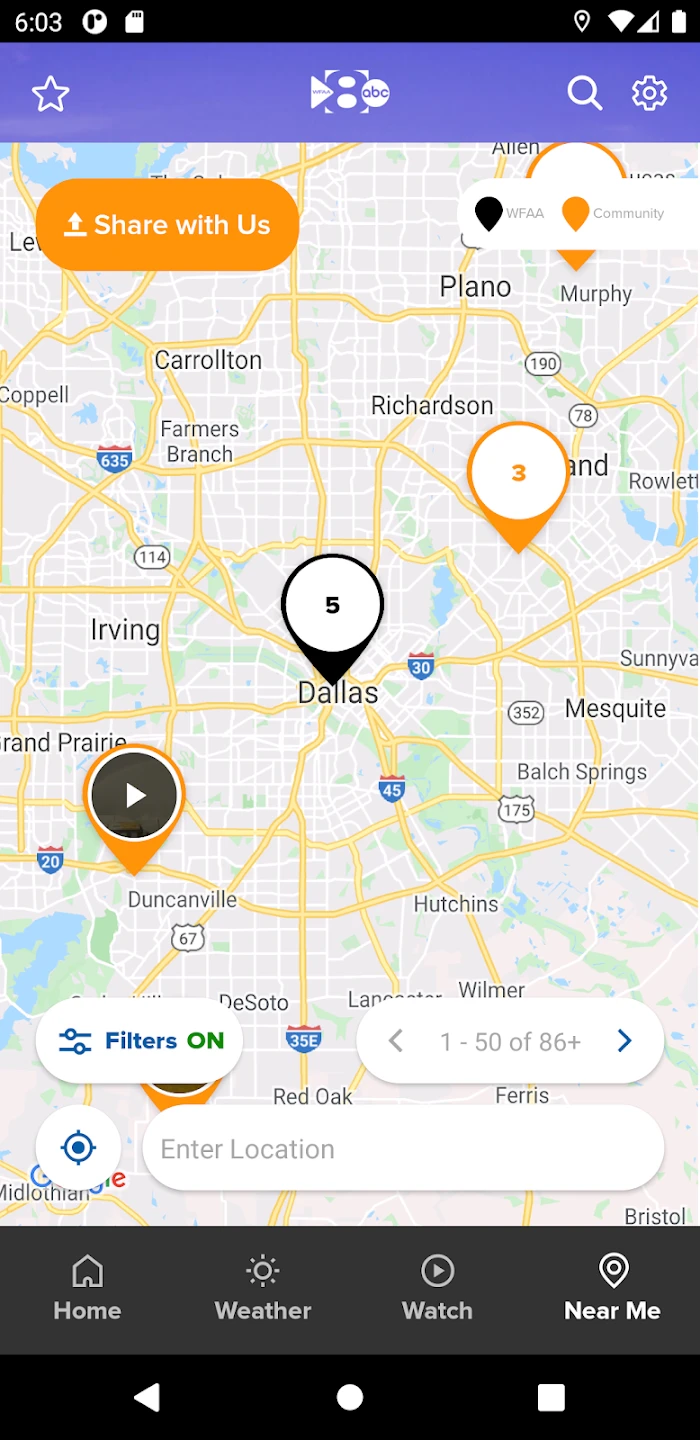
Task: Switch to the Weather tab
Action: (x=263, y=1289)
